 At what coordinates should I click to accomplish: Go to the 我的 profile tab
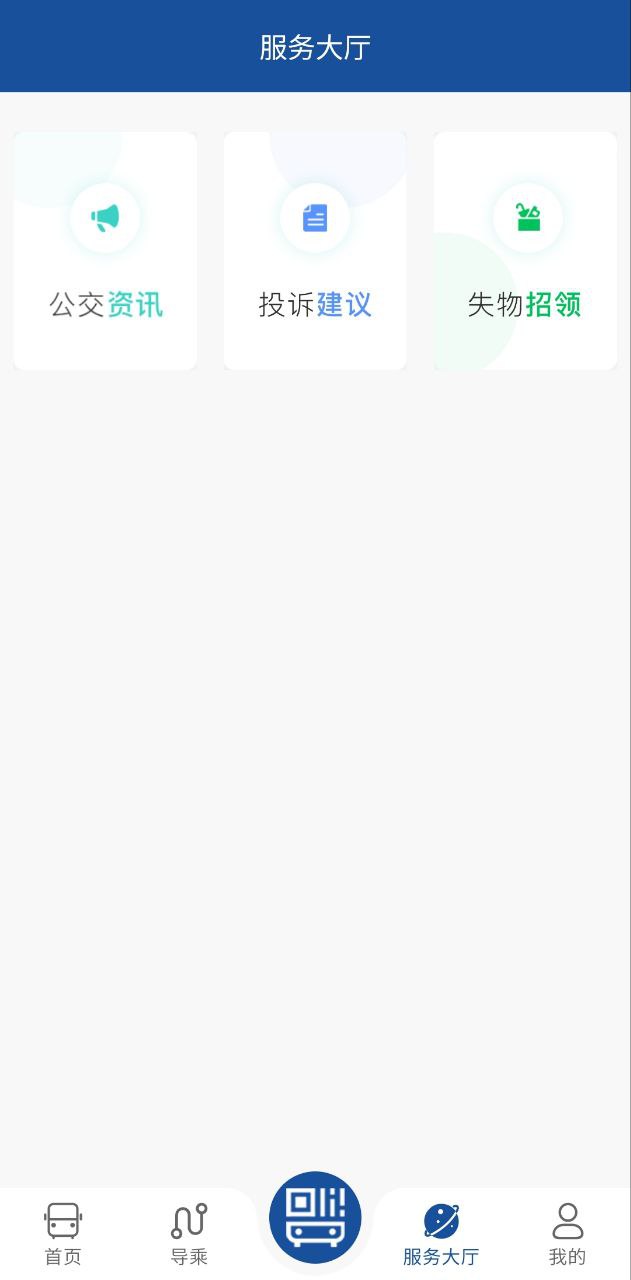pos(567,1235)
